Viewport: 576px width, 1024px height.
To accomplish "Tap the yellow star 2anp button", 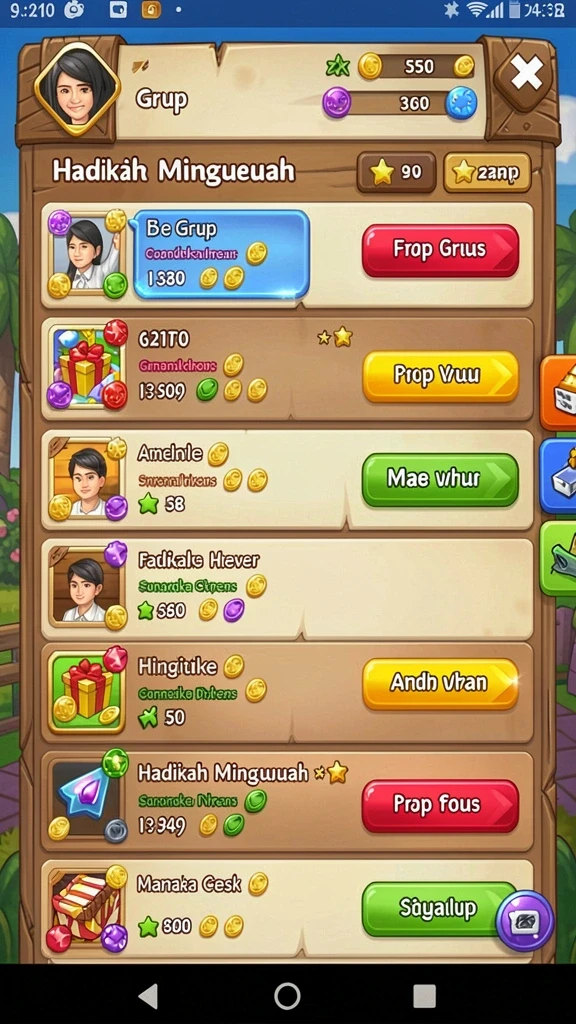I will coord(487,172).
